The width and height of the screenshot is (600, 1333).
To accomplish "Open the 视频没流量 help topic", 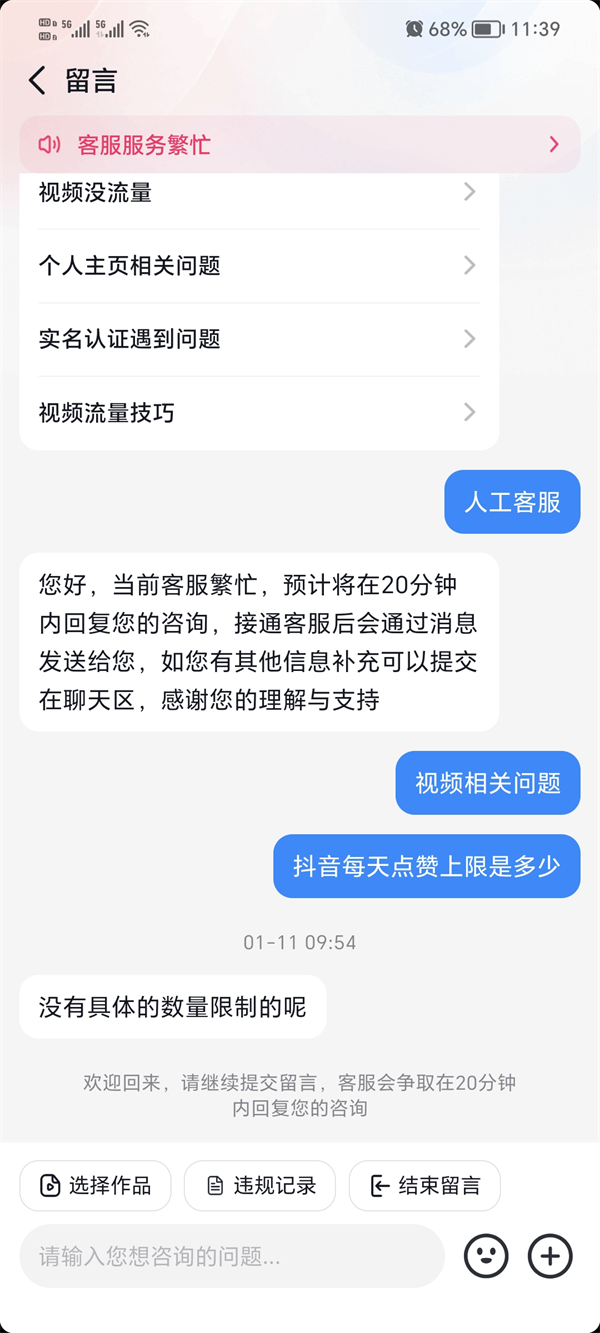I will 258,193.
